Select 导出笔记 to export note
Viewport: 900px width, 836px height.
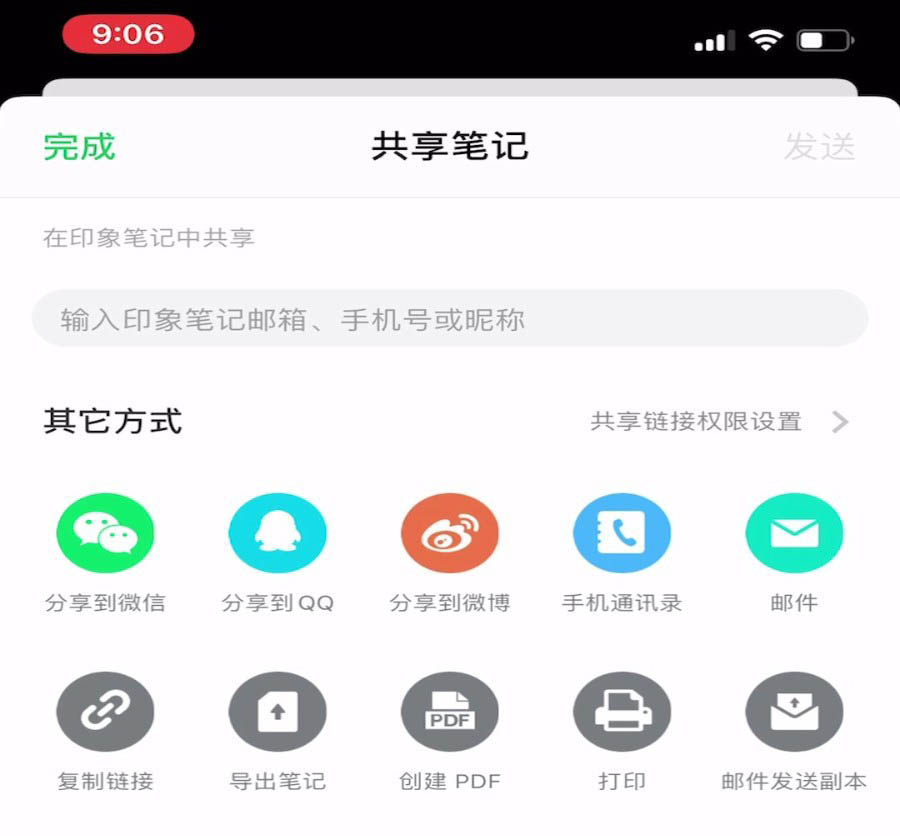pyautogui.click(x=277, y=712)
